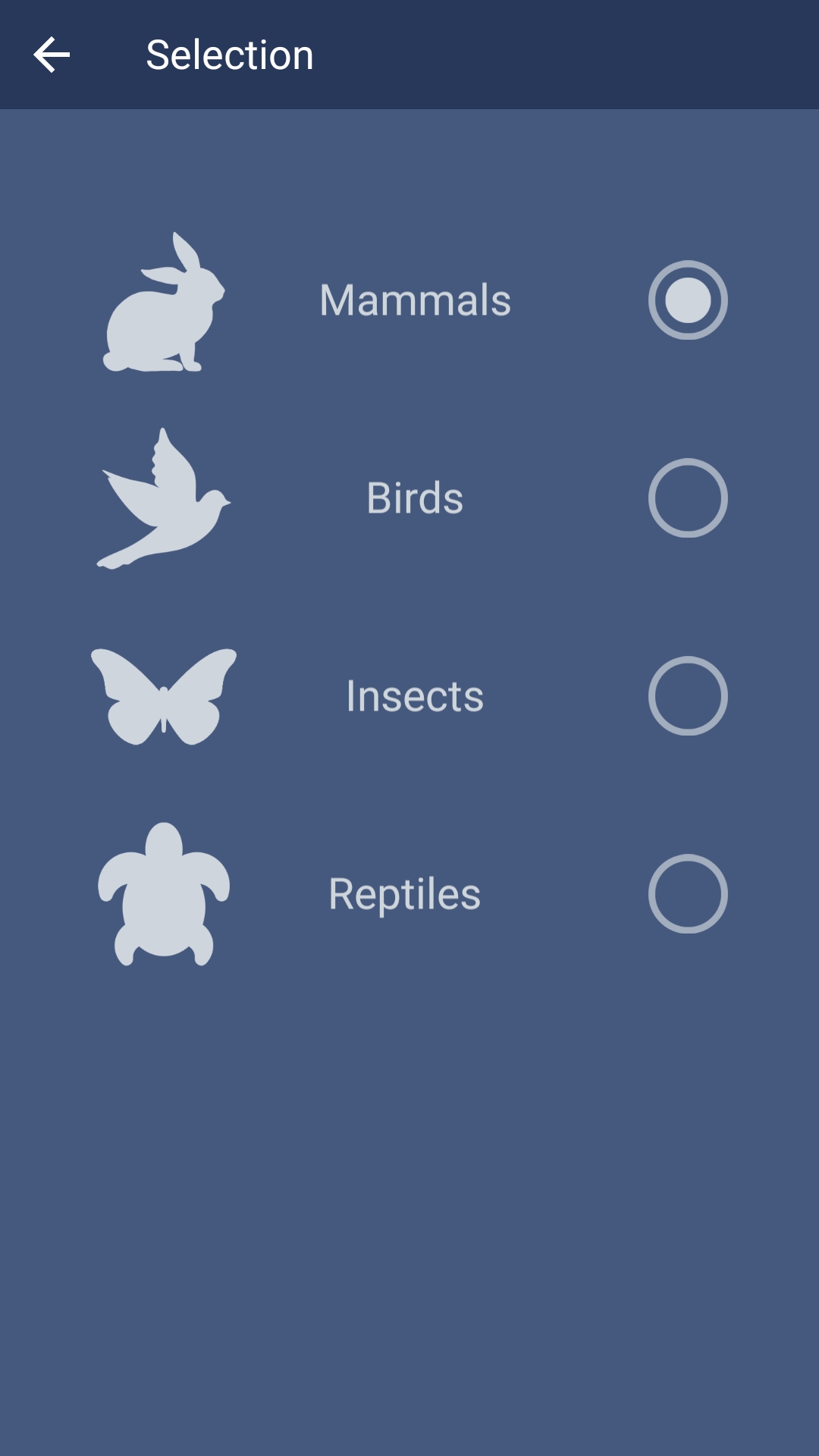Click the Birds label text
This screenshot has height=1456, width=819.
(414, 498)
